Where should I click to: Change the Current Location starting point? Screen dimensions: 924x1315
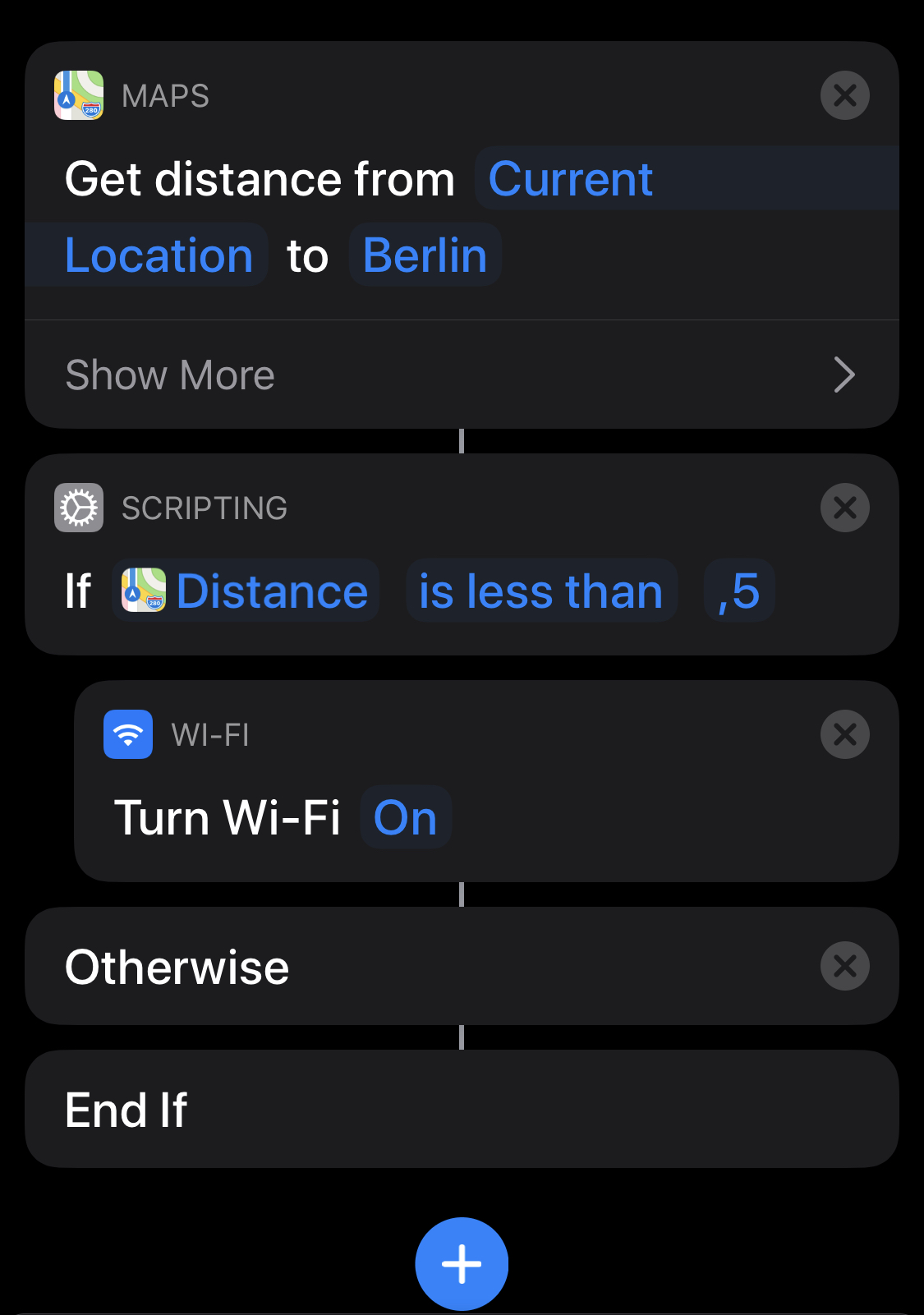[570, 179]
